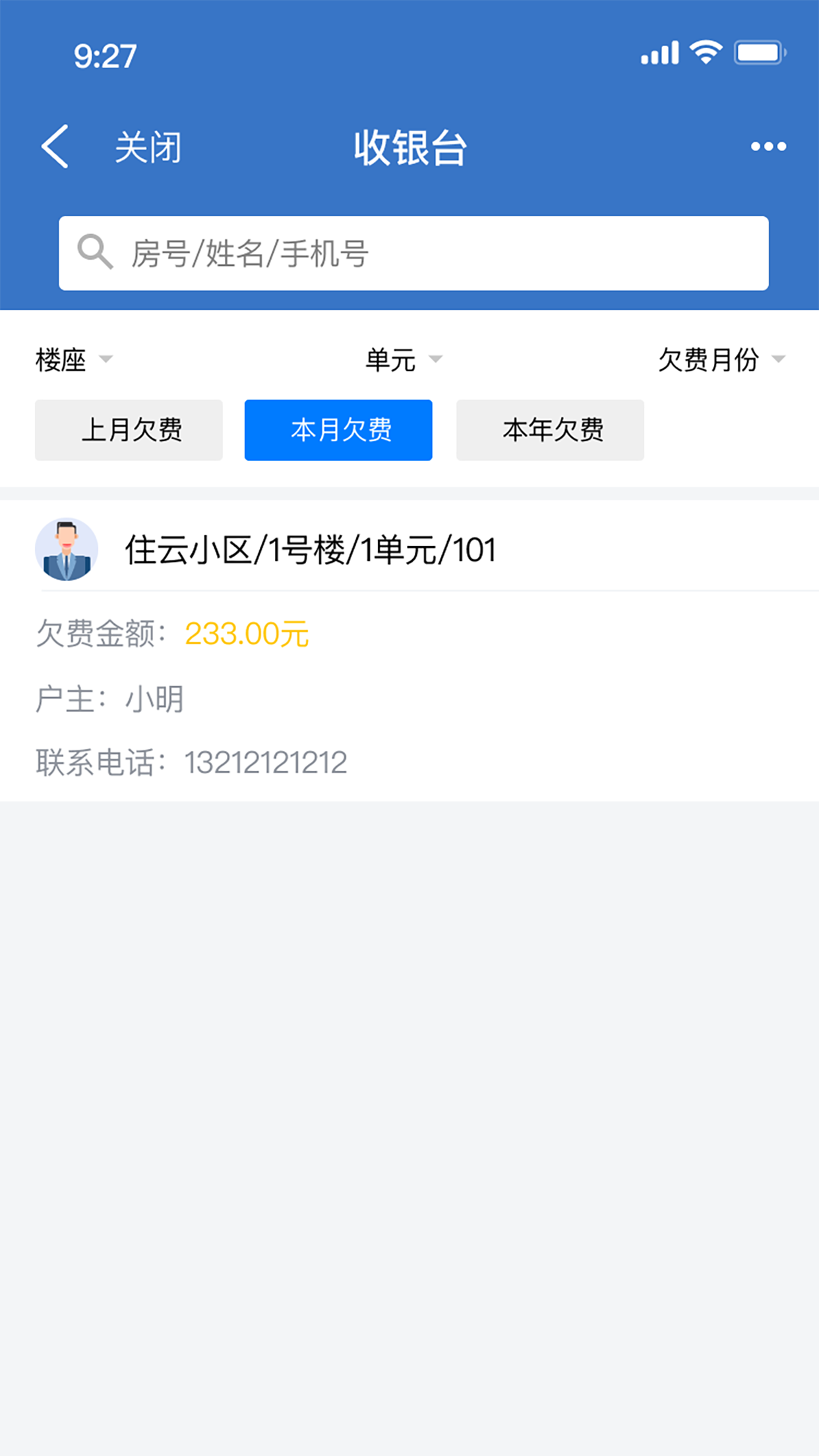The image size is (819, 1456).
Task: Select the 上月欠费 filter
Action: click(x=129, y=430)
